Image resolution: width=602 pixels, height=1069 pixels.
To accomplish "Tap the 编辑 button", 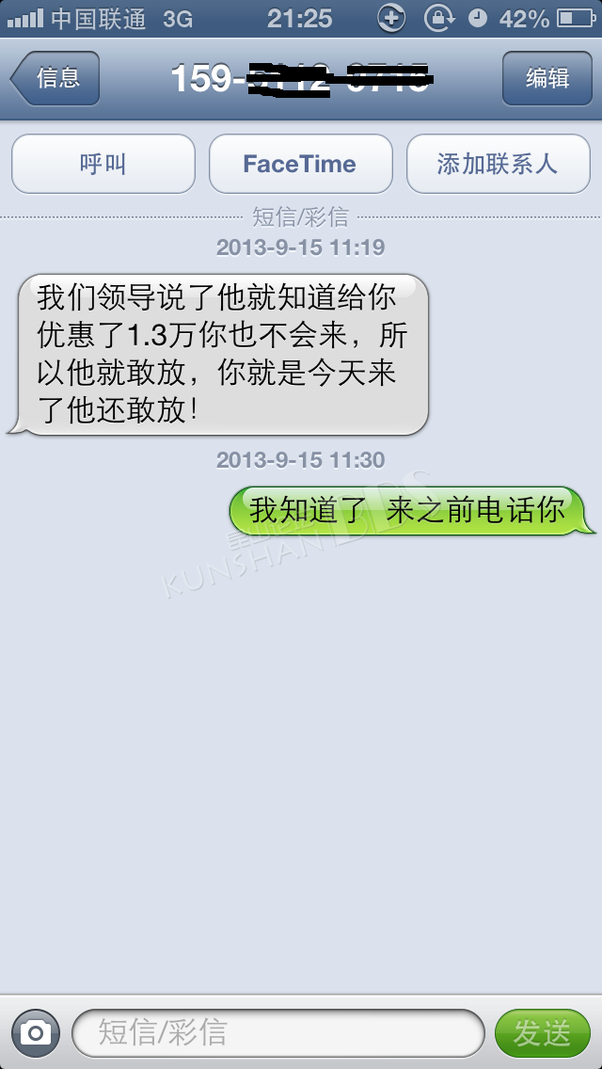I will tap(547, 78).
